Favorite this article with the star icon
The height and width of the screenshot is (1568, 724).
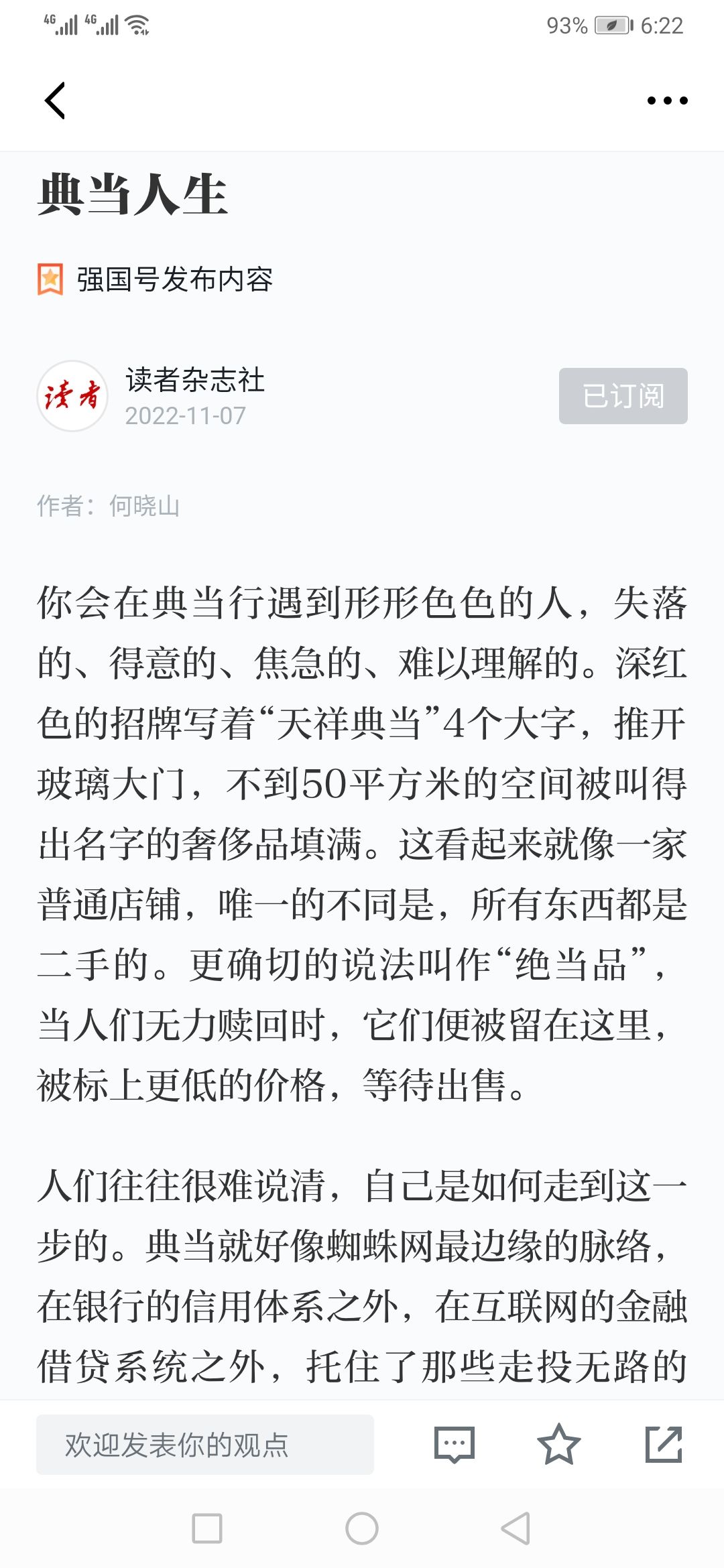pos(558,1444)
